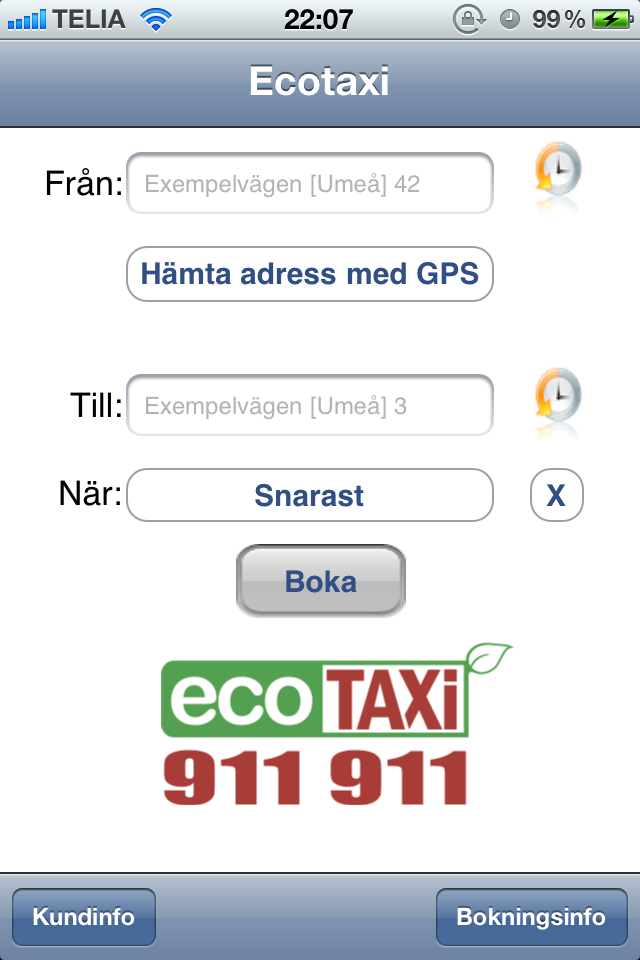Viewport: 640px width, 960px height.
Task: Fetch address with Hämta adress med GPS
Action: [310, 274]
